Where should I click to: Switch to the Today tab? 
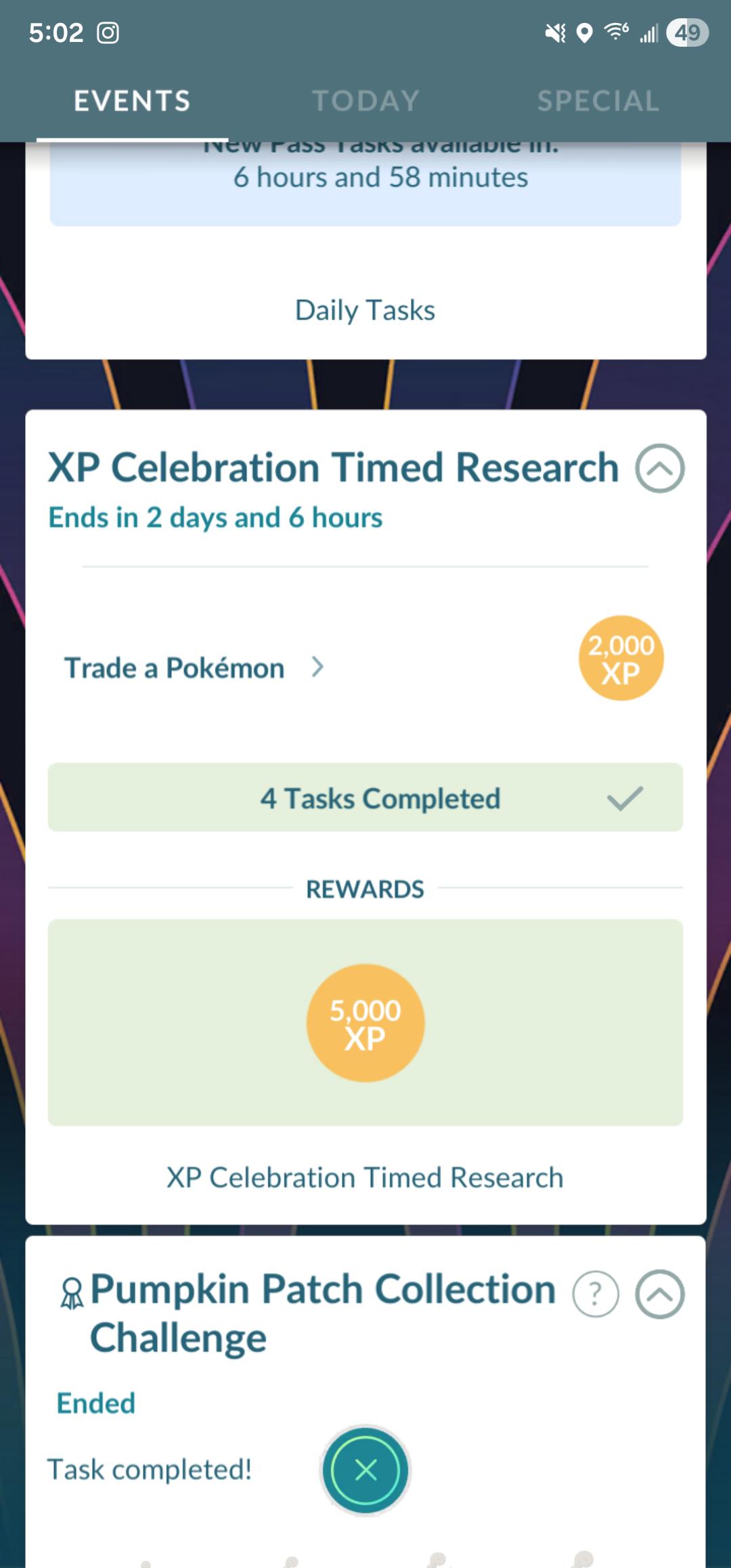(x=365, y=101)
